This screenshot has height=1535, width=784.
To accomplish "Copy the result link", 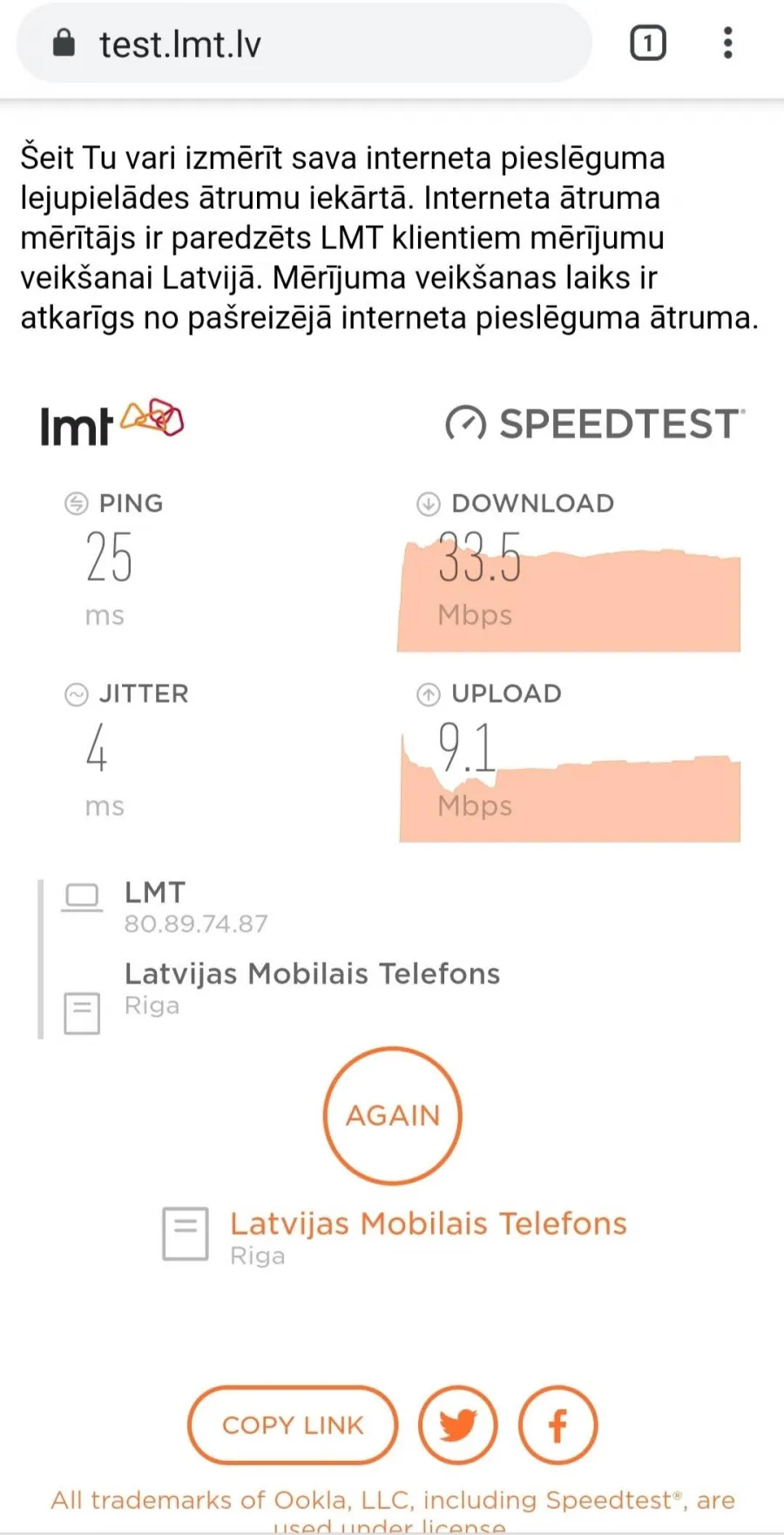I will pyautogui.click(x=293, y=1425).
